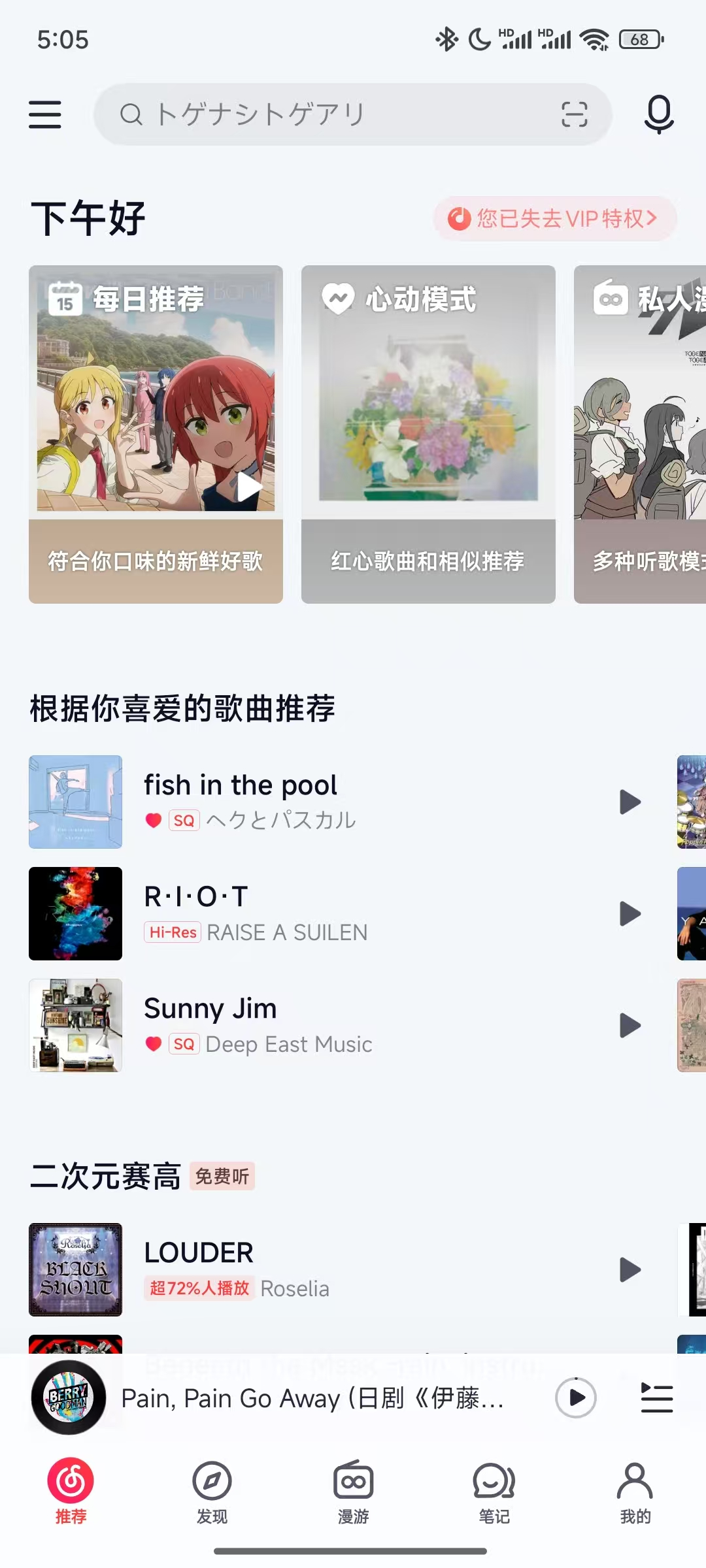The width and height of the screenshot is (706, 1568).
Task: Open the scan icon in search bar
Action: 574,114
